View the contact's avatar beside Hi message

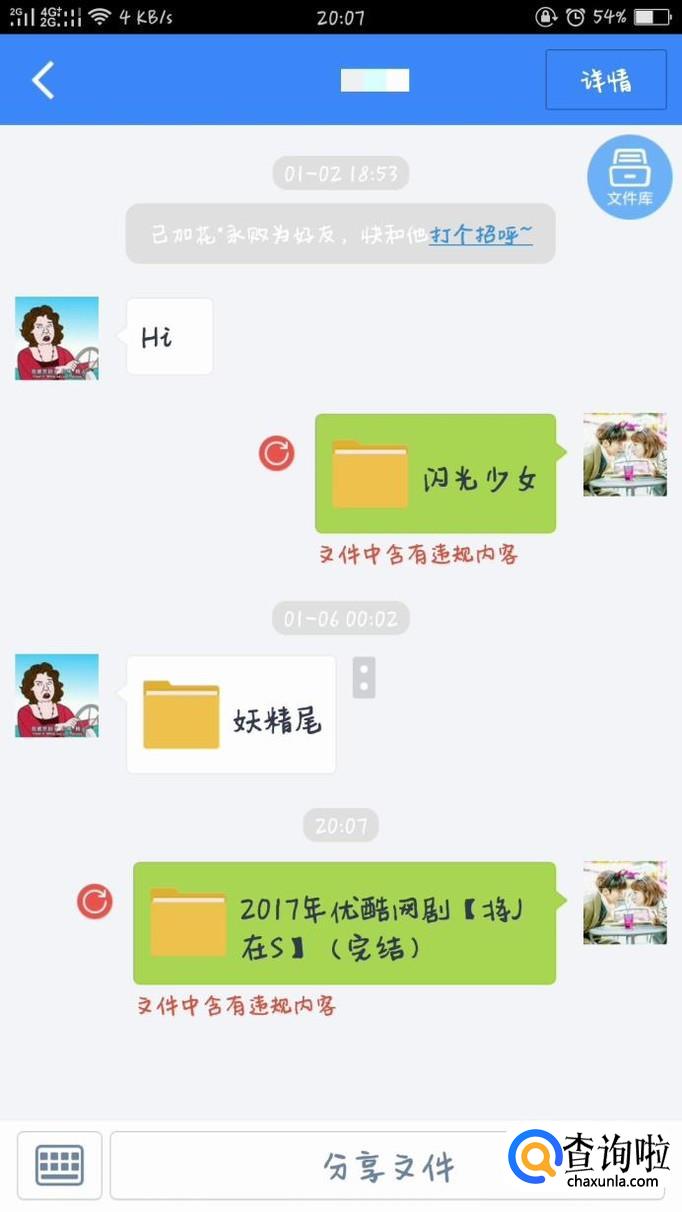point(57,338)
